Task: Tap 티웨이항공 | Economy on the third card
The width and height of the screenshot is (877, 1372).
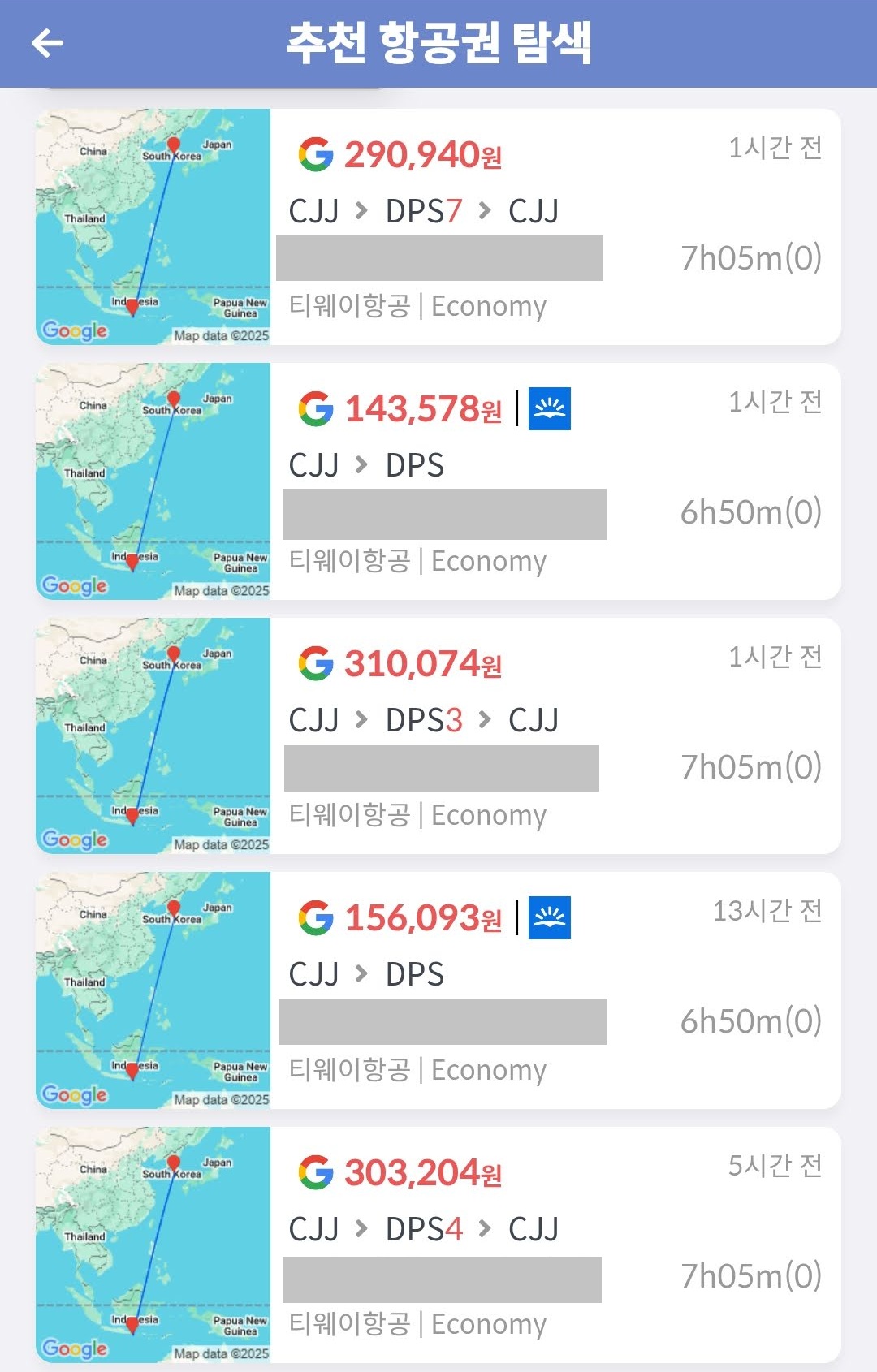Action: click(x=417, y=815)
